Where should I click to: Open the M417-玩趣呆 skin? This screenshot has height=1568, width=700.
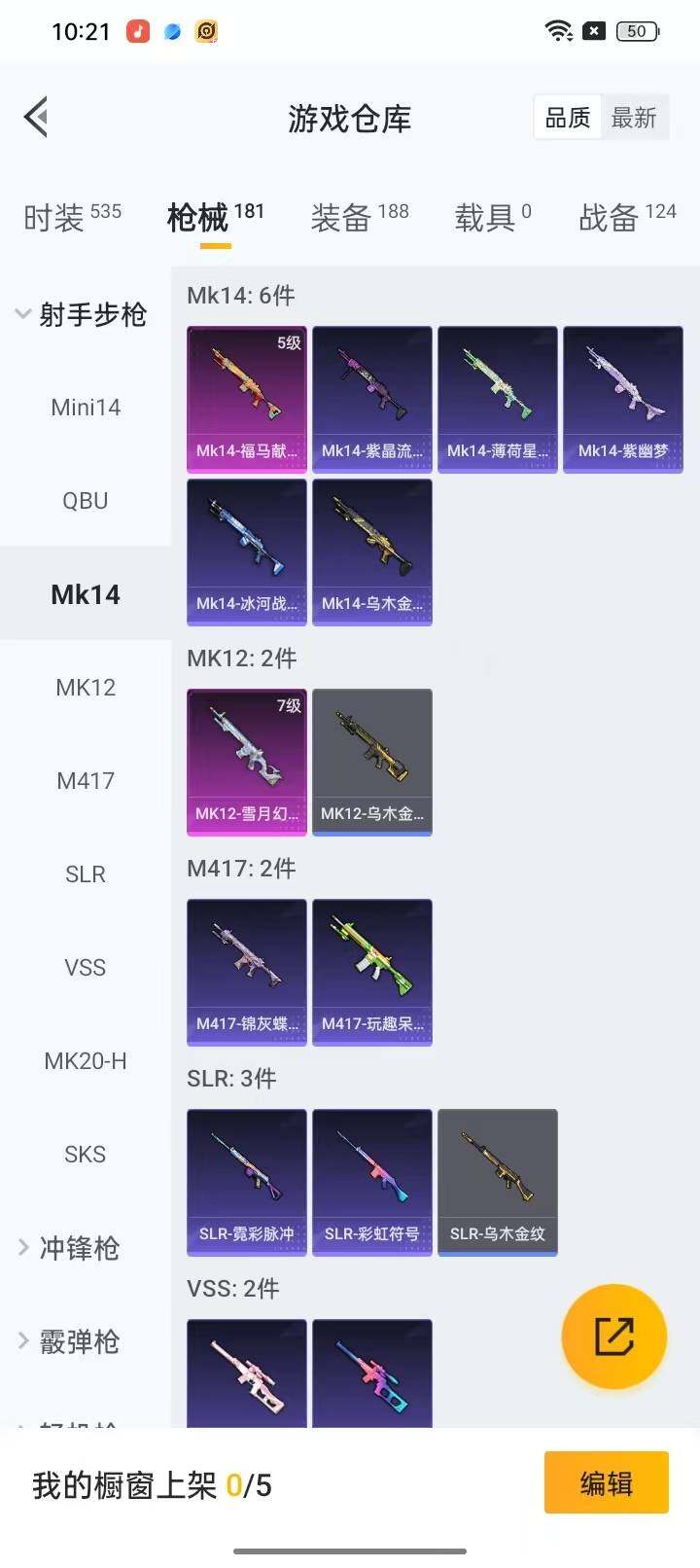[x=372, y=973]
